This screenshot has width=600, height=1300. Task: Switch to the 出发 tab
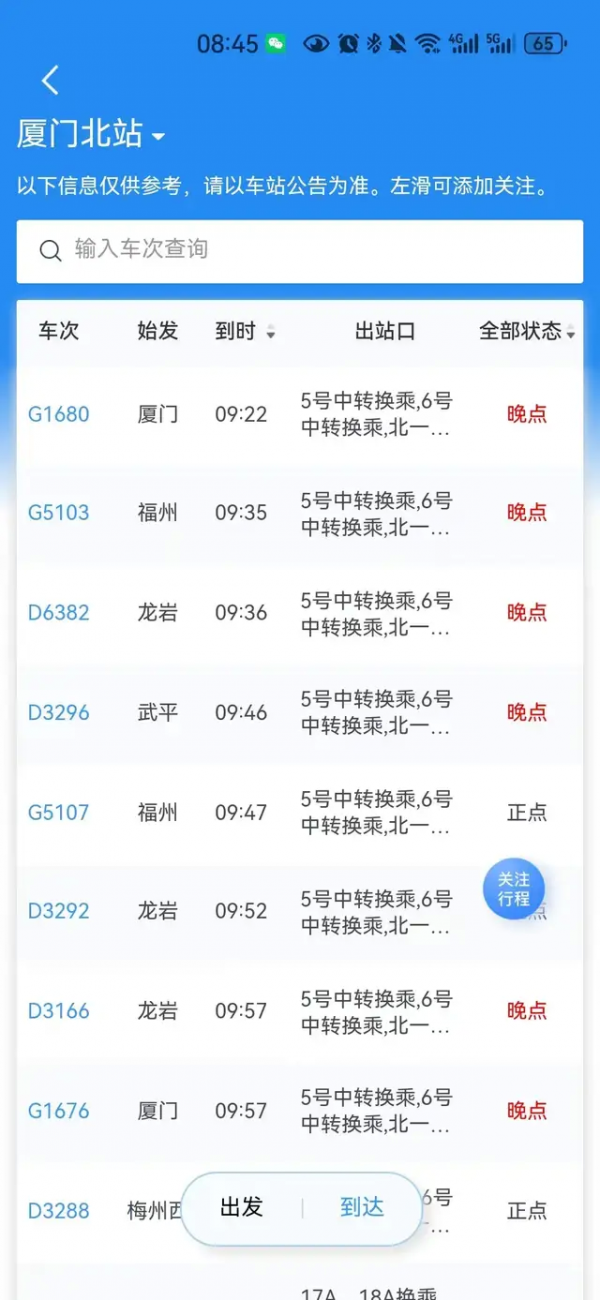click(x=242, y=1208)
